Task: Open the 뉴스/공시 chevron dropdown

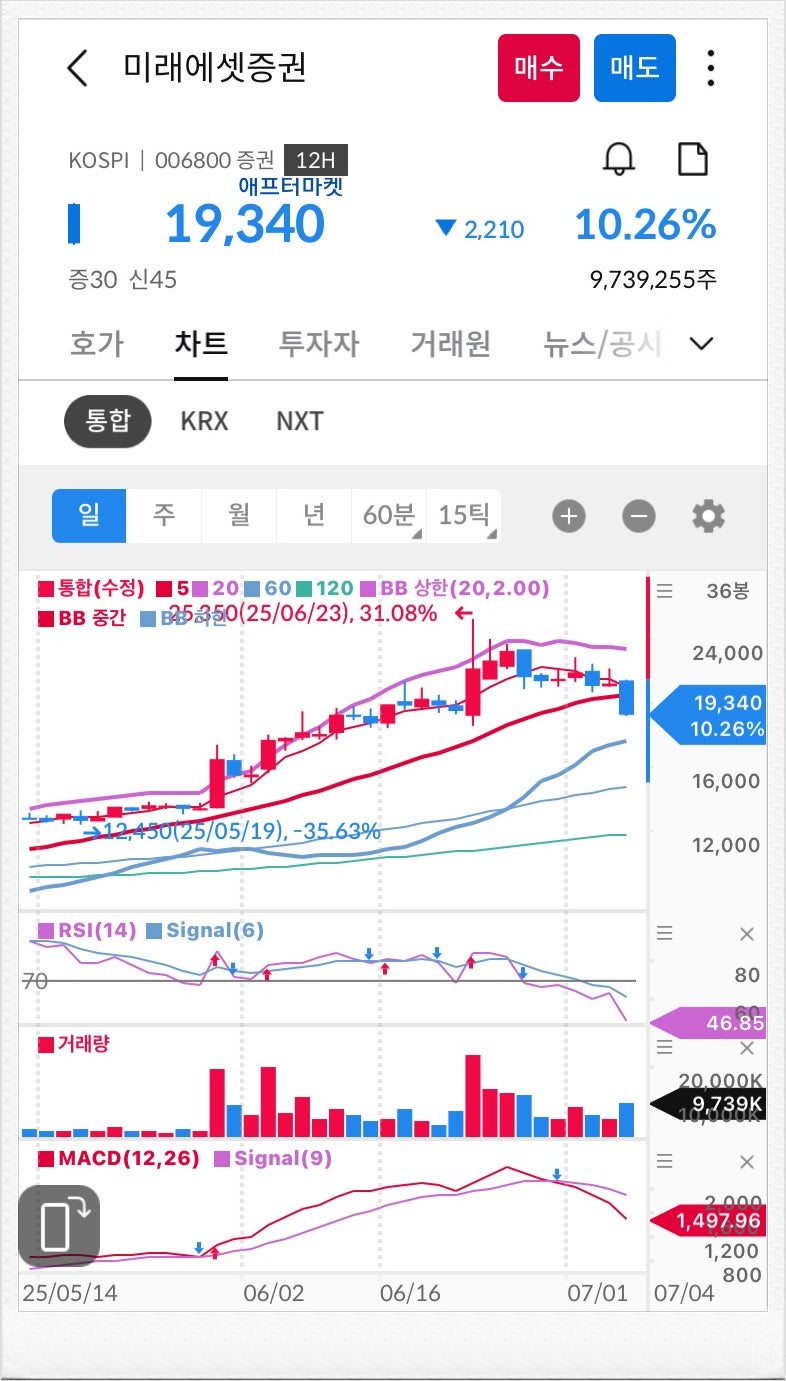Action: tap(701, 343)
